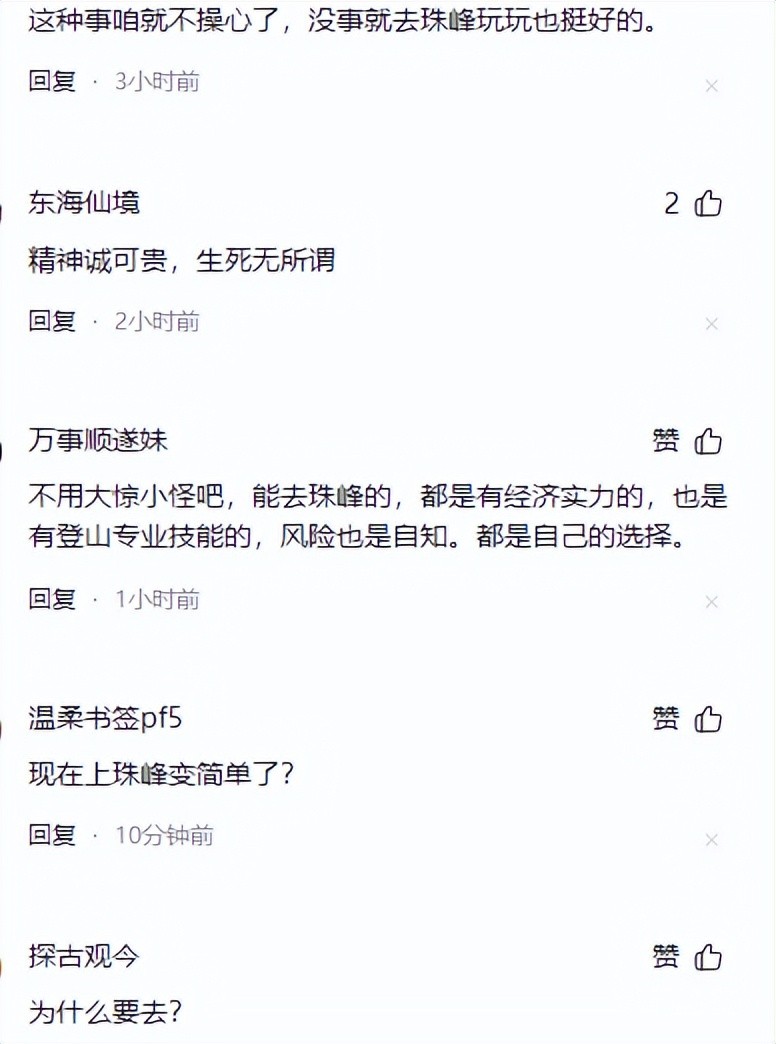The image size is (776, 1044).
Task: Reply to the comment posted 3小时前
Action: (x=52, y=81)
